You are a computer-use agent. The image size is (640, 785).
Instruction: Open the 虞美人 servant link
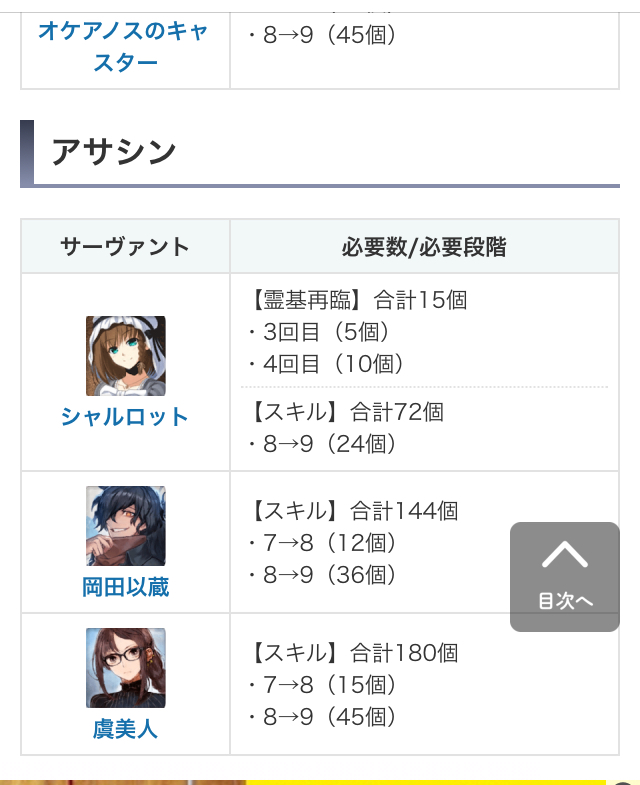[x=126, y=729]
